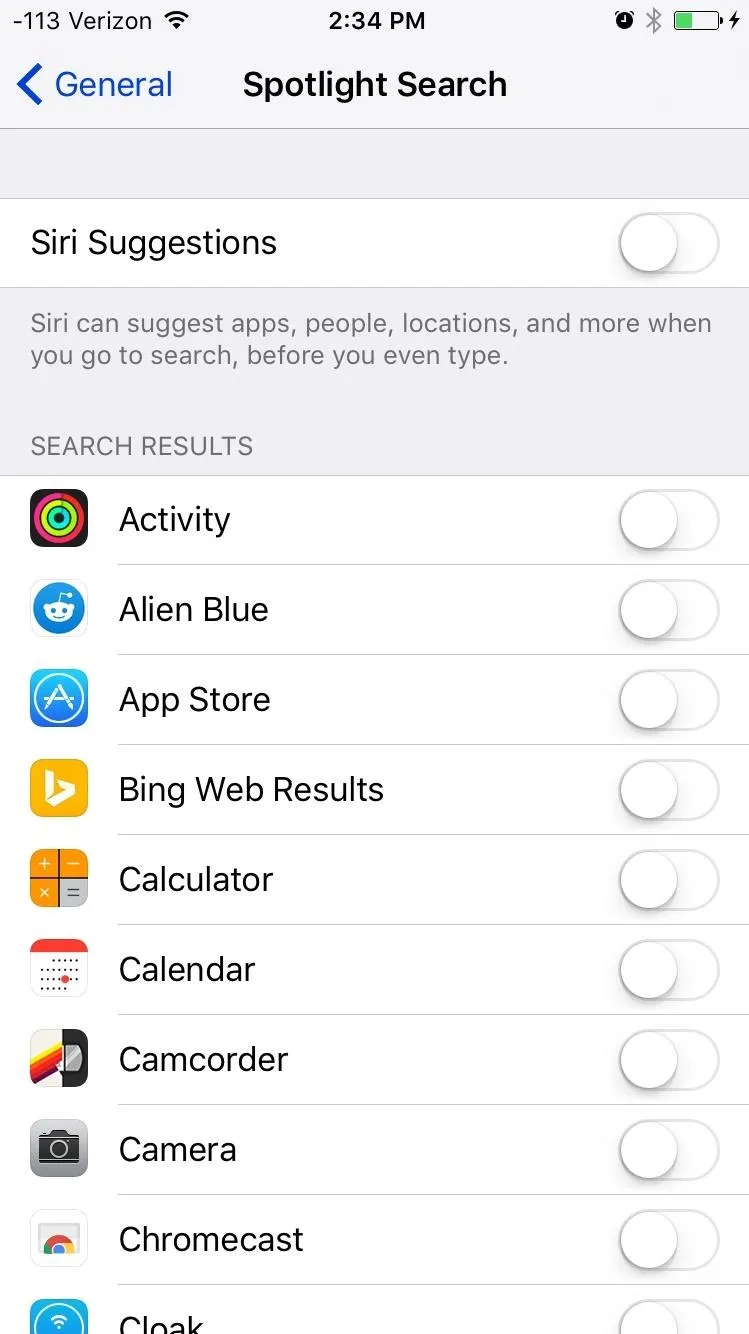Switch on Bing Web Results
Image resolution: width=749 pixels, height=1334 pixels.
tap(669, 790)
